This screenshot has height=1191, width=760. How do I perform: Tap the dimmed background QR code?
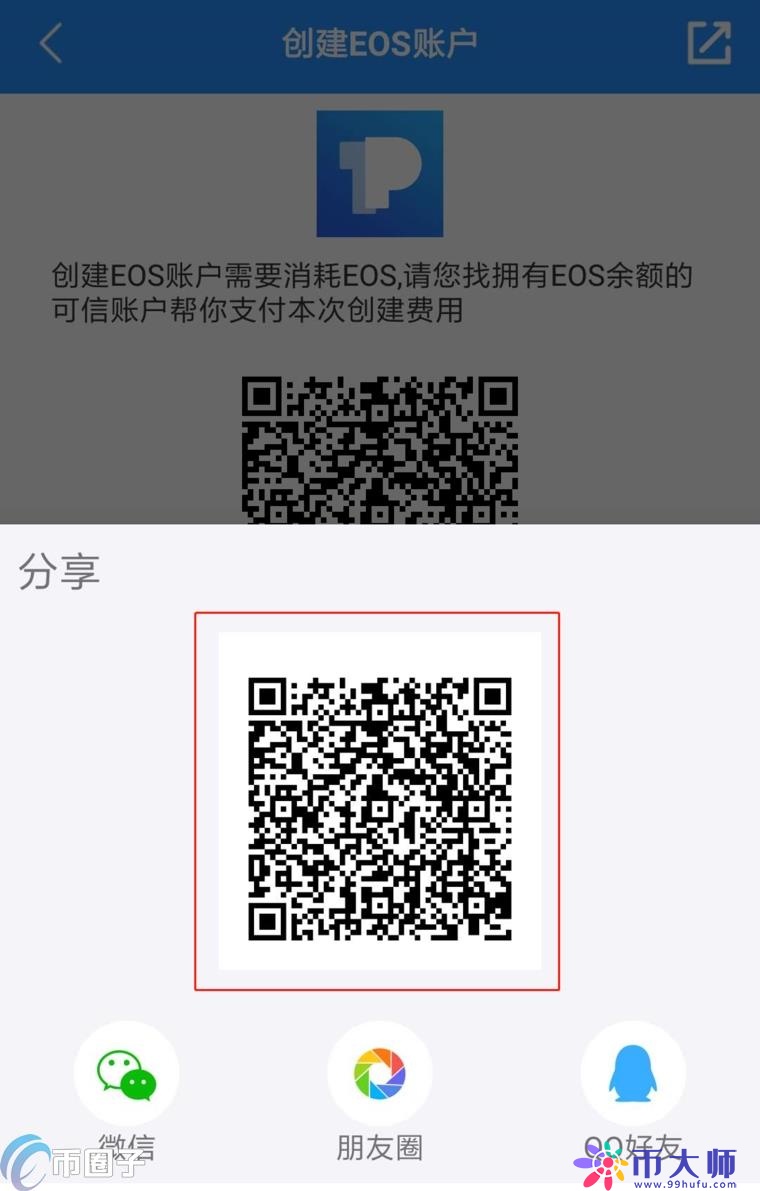tap(380, 448)
